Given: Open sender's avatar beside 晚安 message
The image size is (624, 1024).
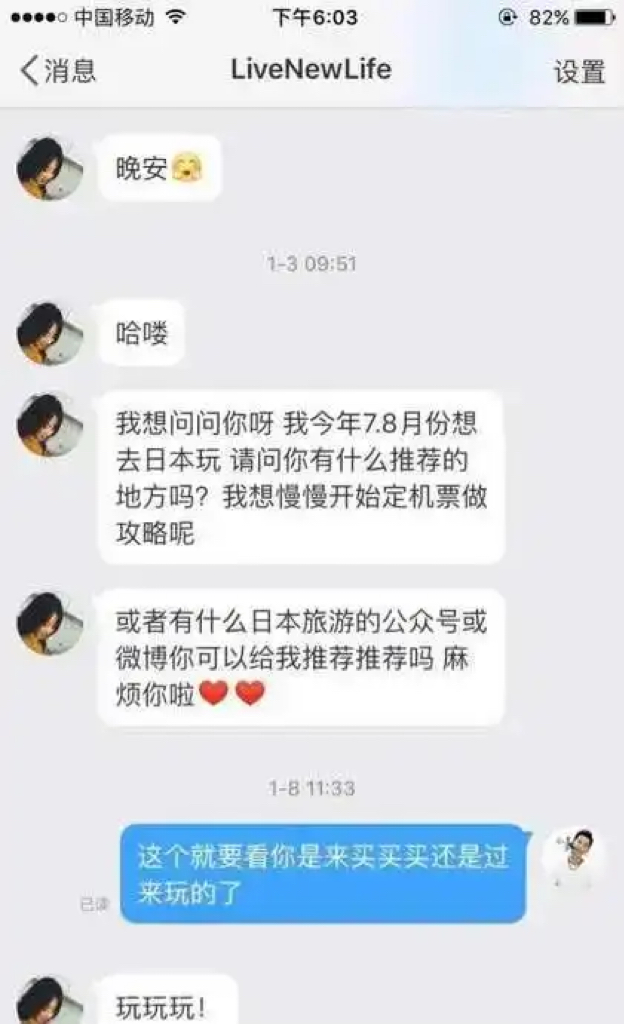Looking at the screenshot, I should click(50, 168).
